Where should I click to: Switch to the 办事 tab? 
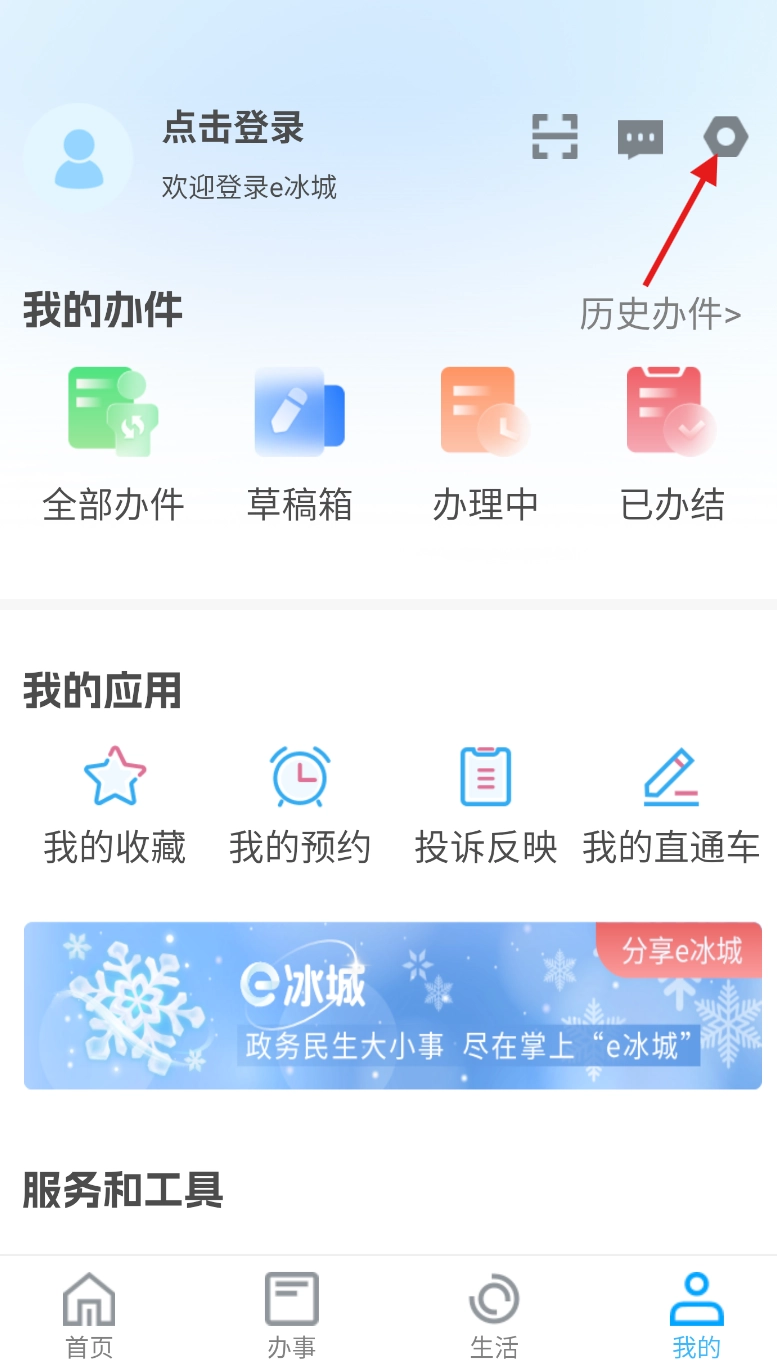pyautogui.click(x=291, y=1314)
